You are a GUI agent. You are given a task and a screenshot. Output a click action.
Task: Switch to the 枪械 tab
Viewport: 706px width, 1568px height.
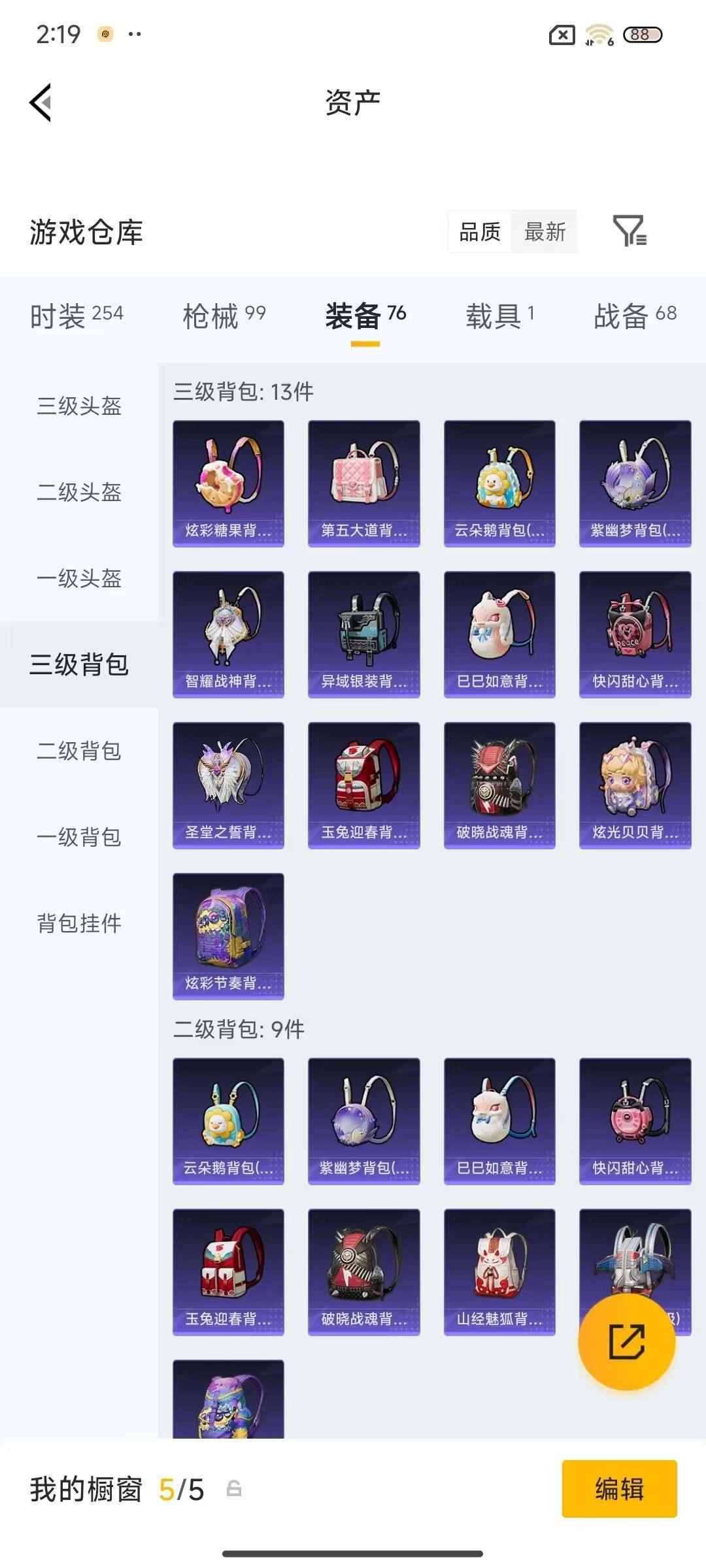[222, 315]
